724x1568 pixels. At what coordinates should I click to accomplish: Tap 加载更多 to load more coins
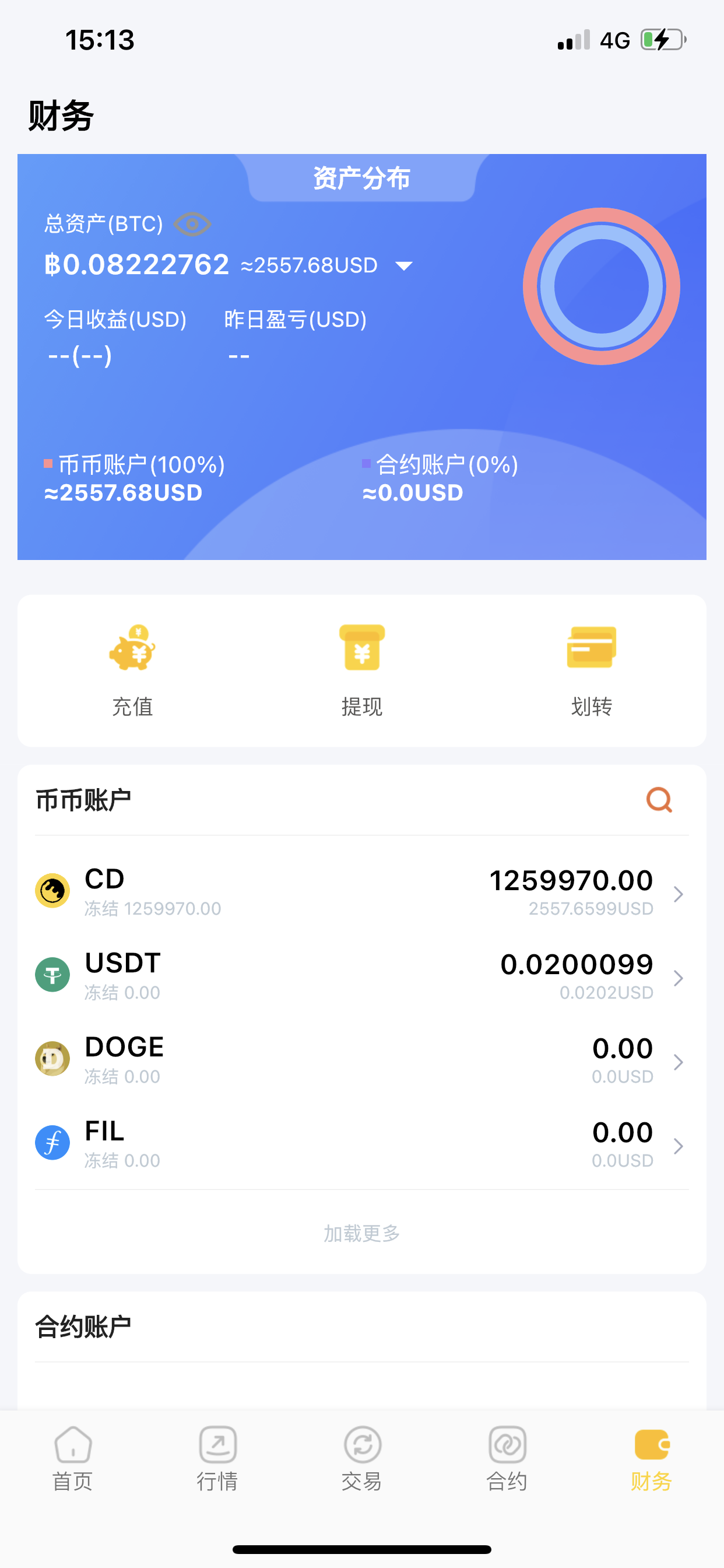tap(361, 1233)
